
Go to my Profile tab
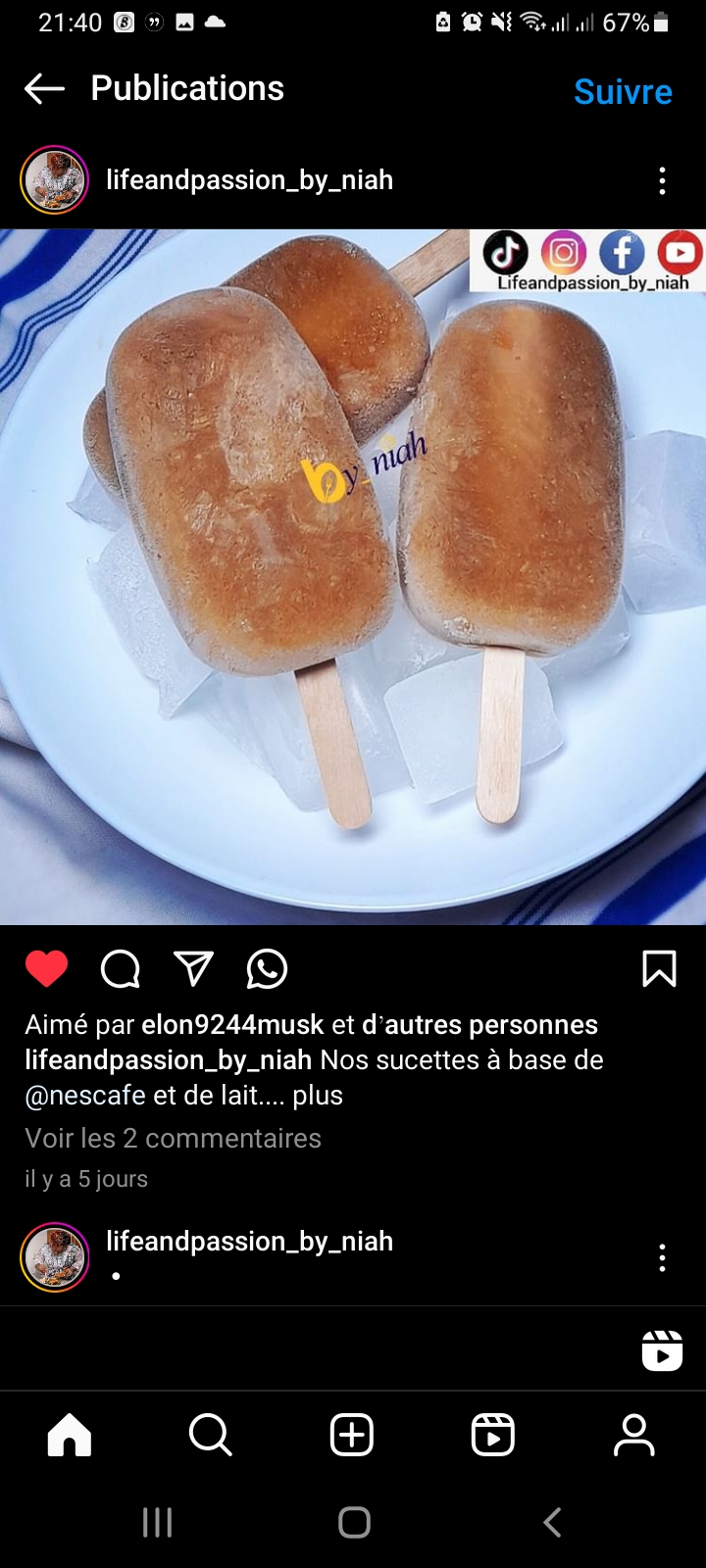coord(634,1435)
